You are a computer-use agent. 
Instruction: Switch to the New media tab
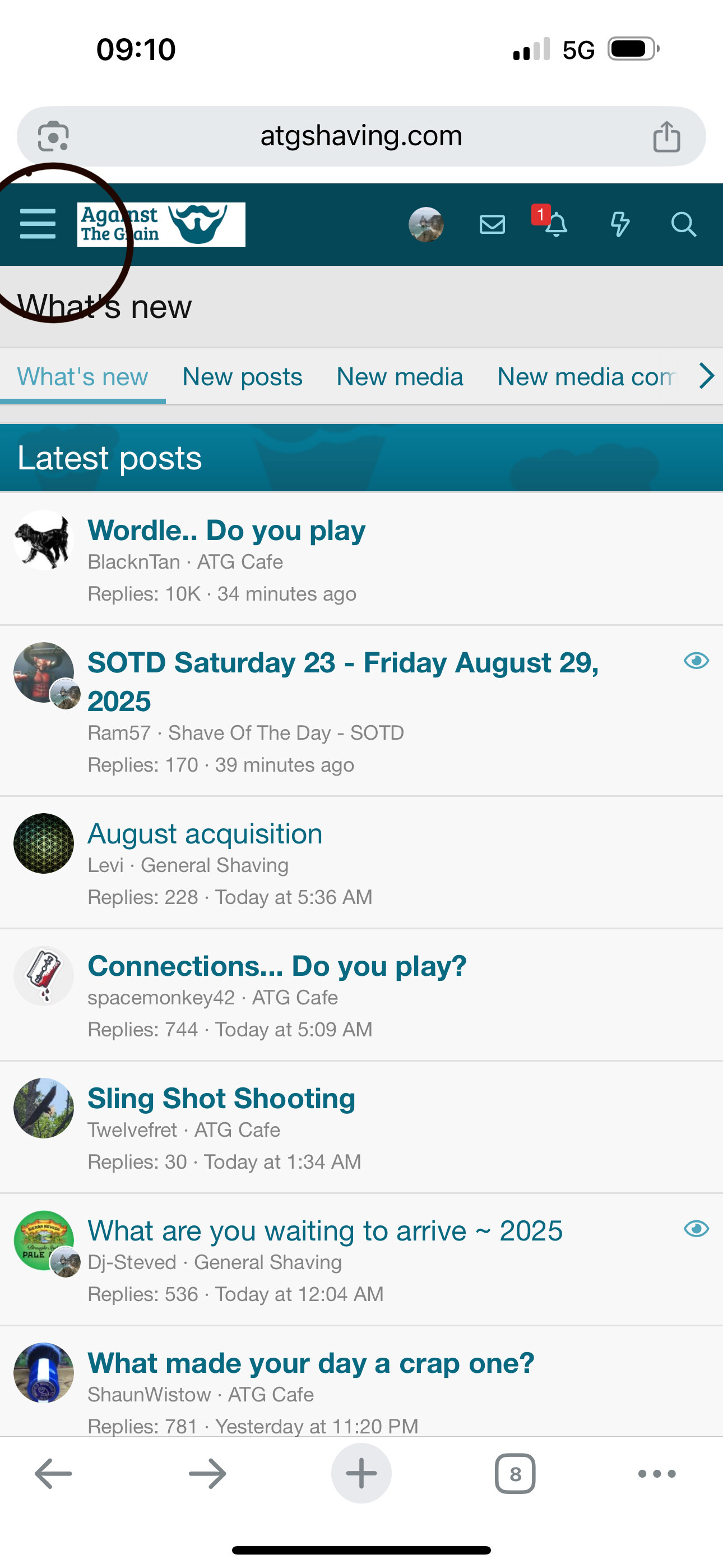pos(400,377)
